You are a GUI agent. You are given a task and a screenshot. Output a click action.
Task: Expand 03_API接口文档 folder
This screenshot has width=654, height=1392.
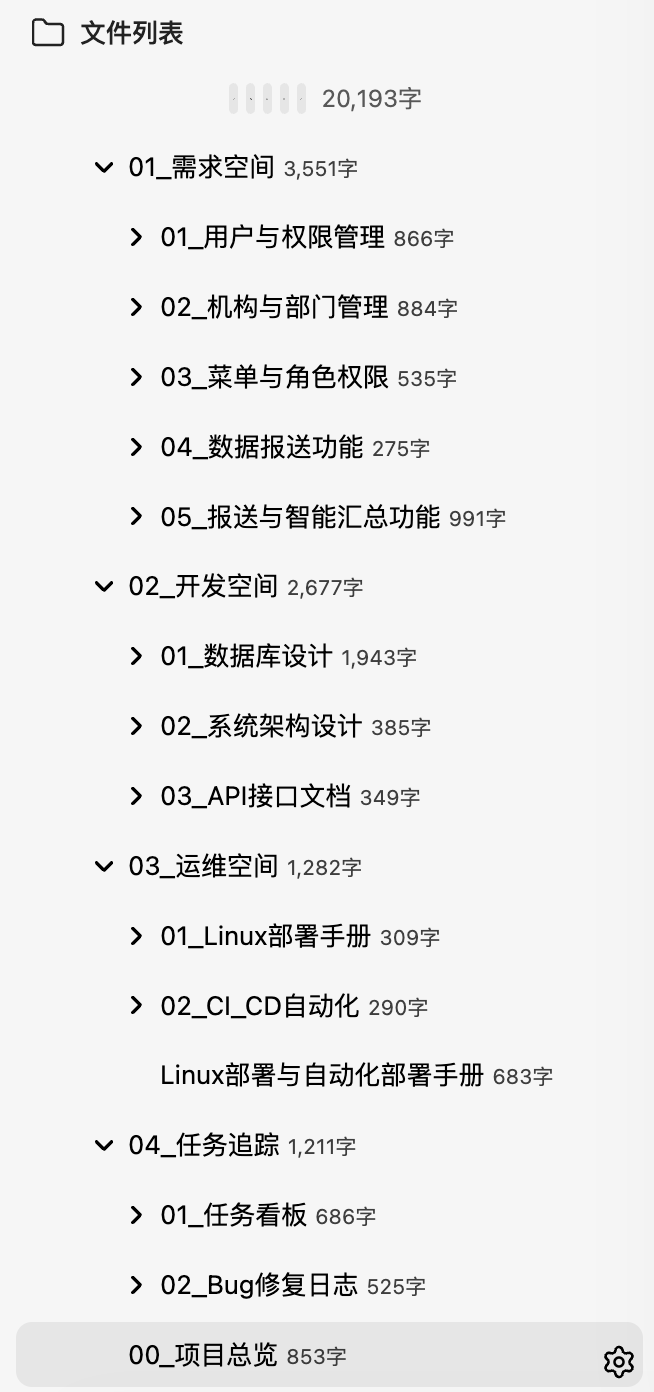pyautogui.click(x=136, y=797)
